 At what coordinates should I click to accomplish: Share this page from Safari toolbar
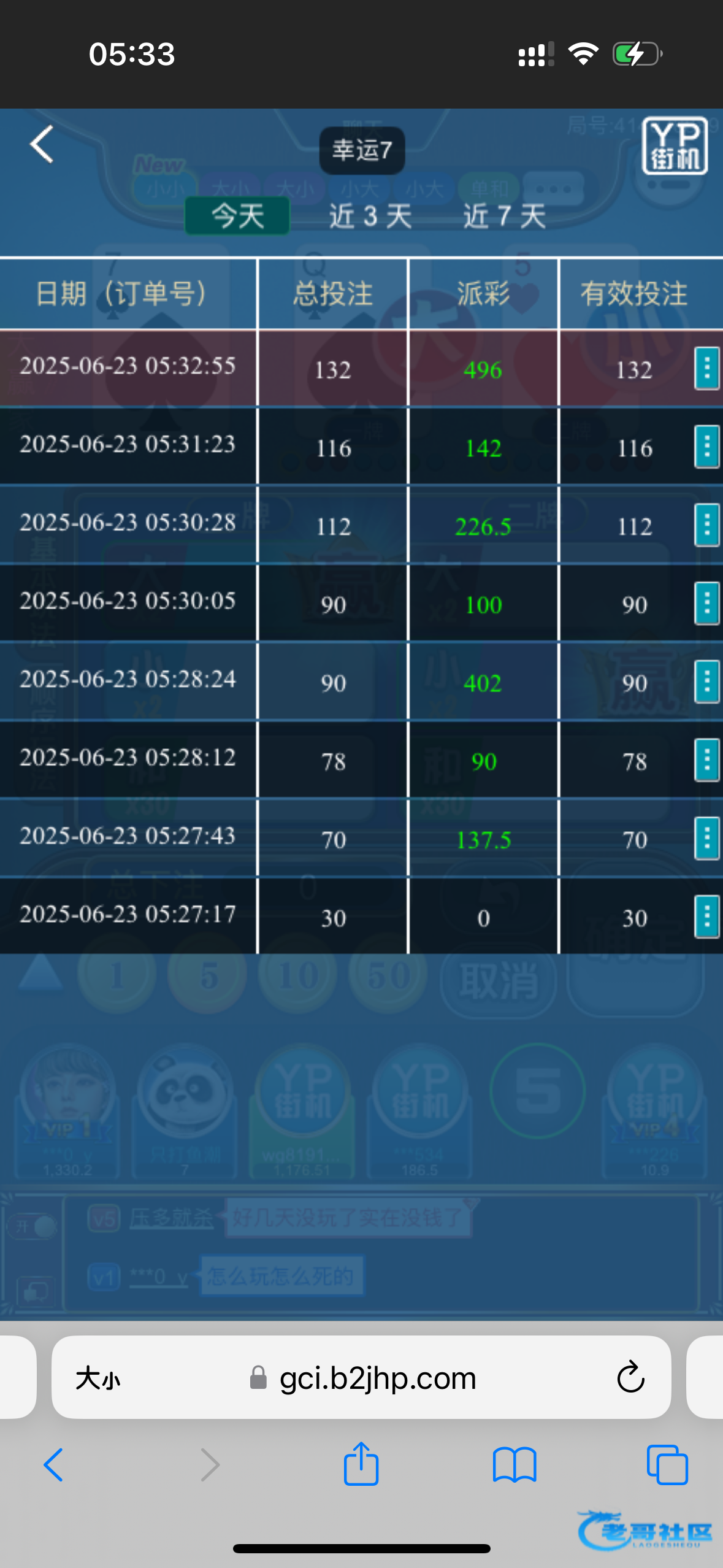pos(361,1464)
